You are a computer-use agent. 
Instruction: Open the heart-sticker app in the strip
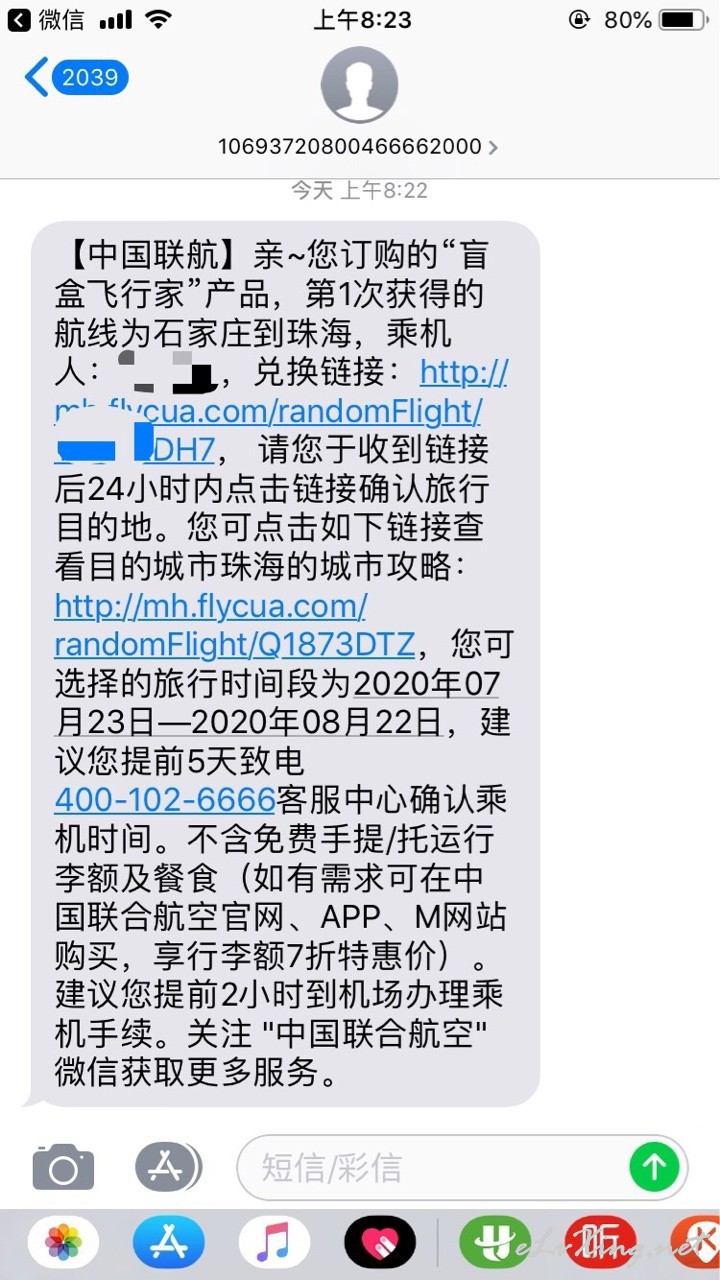[x=380, y=1244]
